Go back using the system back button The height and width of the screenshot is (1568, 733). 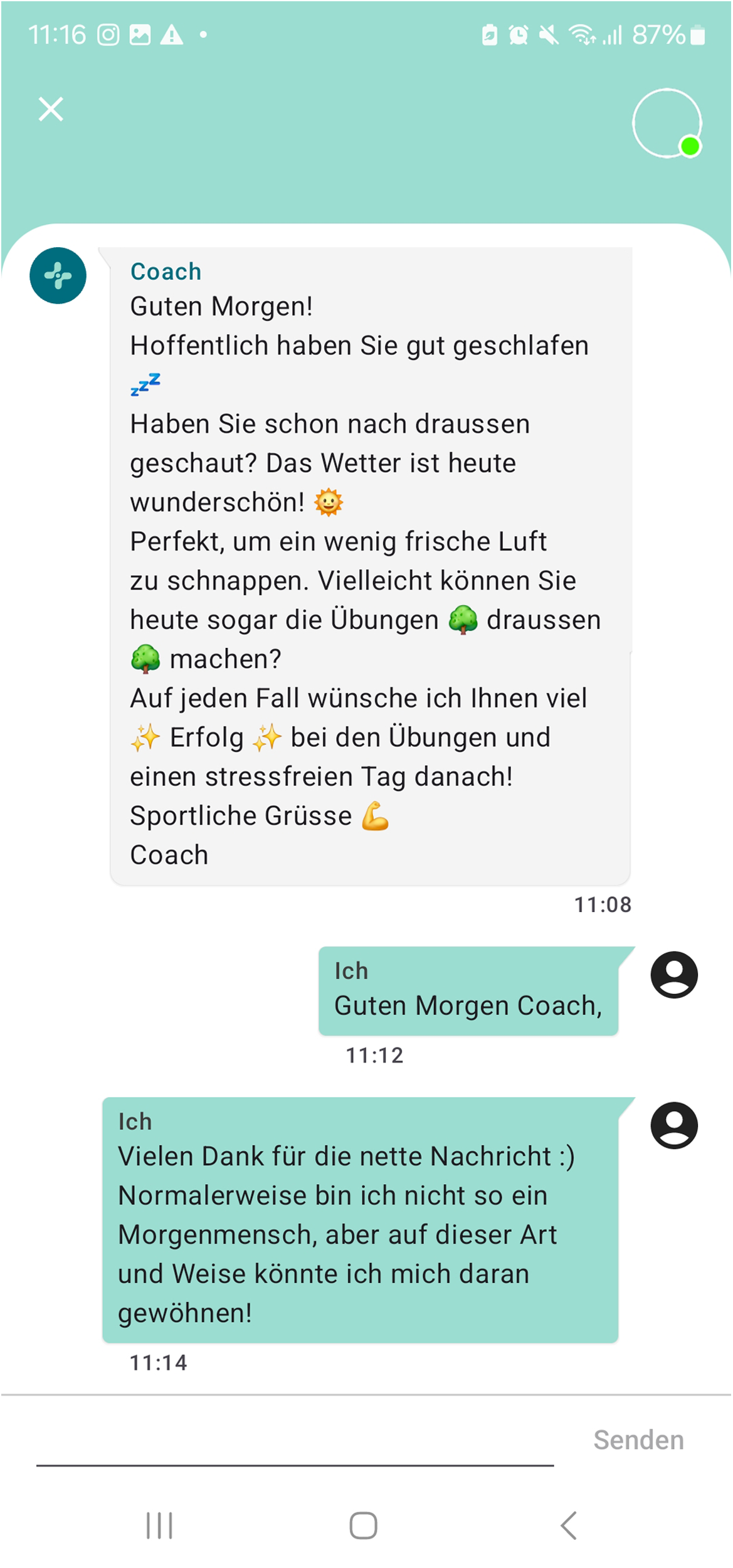(568, 1525)
